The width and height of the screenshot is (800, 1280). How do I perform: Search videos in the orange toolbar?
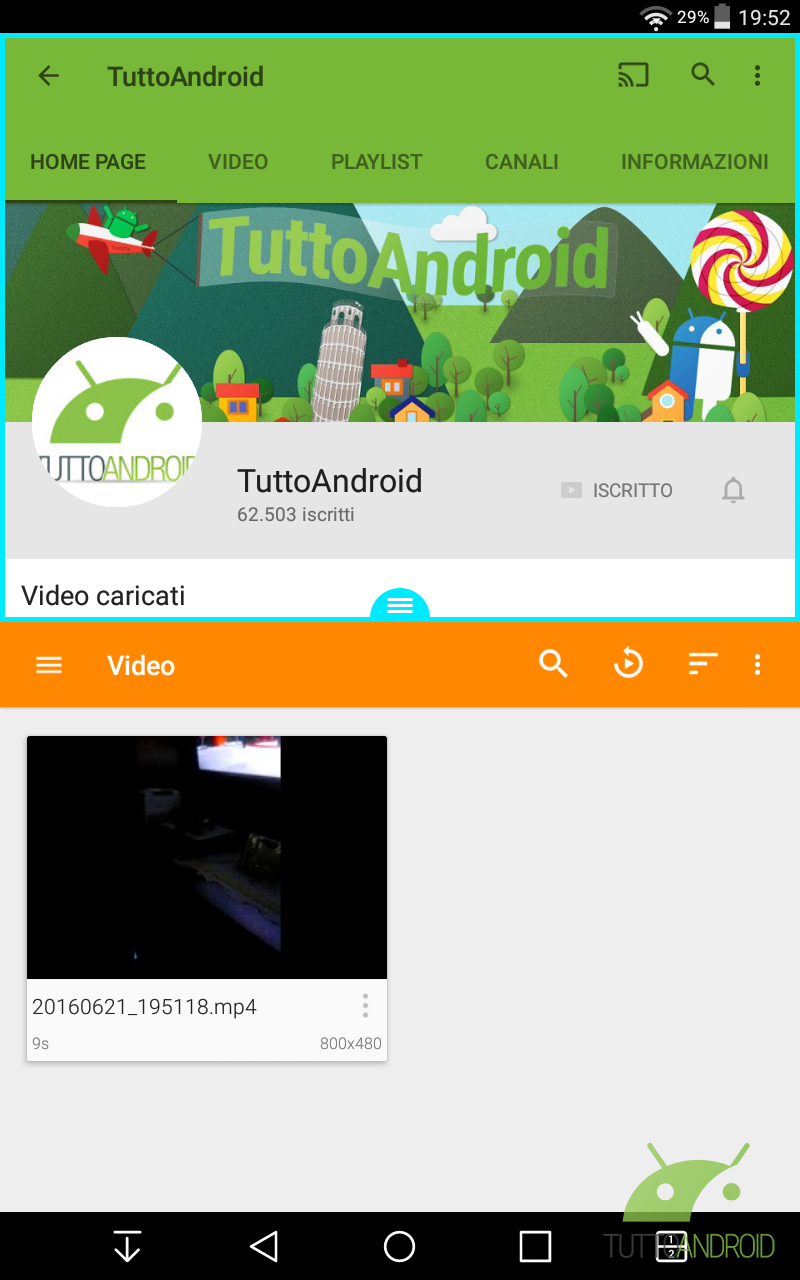click(553, 663)
